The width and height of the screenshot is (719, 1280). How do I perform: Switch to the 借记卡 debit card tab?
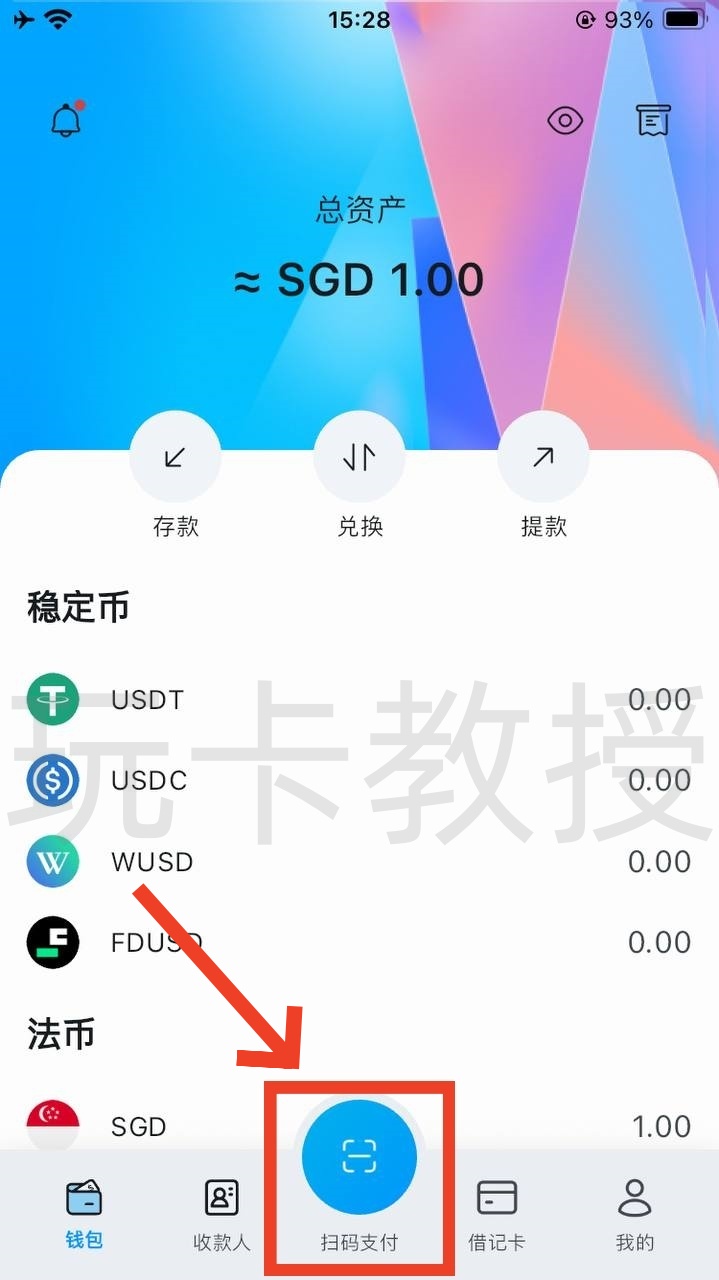[x=497, y=1213]
